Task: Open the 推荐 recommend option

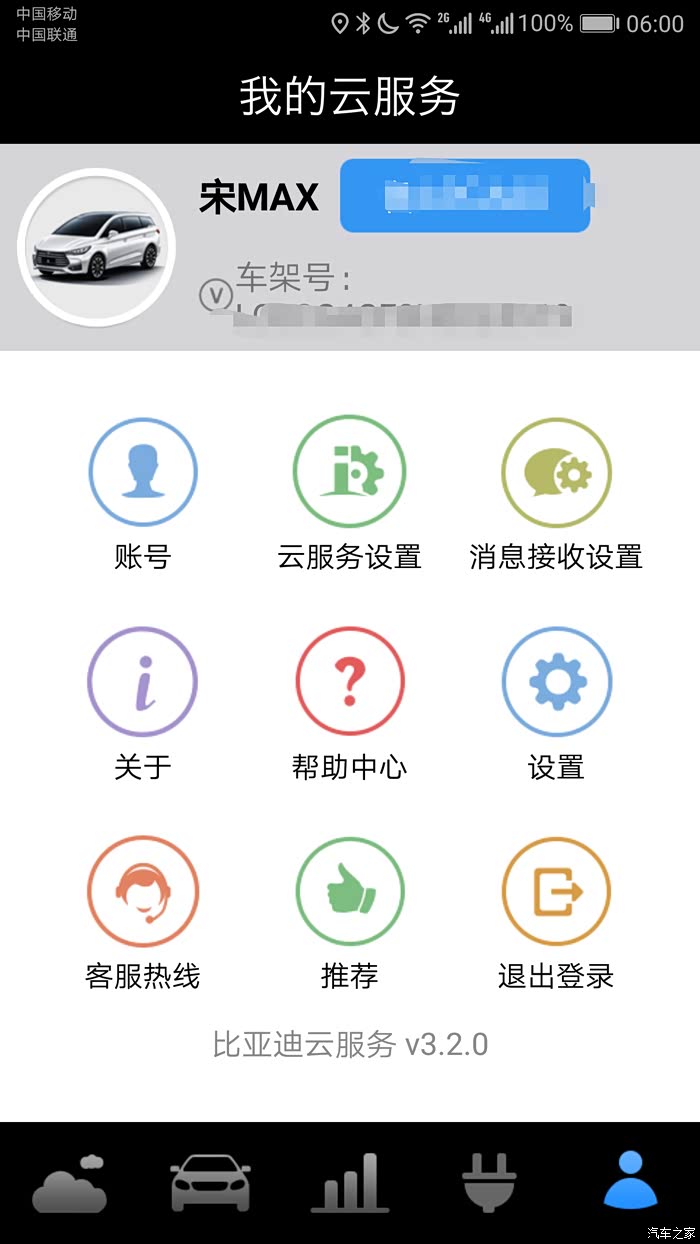Action: coord(349,891)
